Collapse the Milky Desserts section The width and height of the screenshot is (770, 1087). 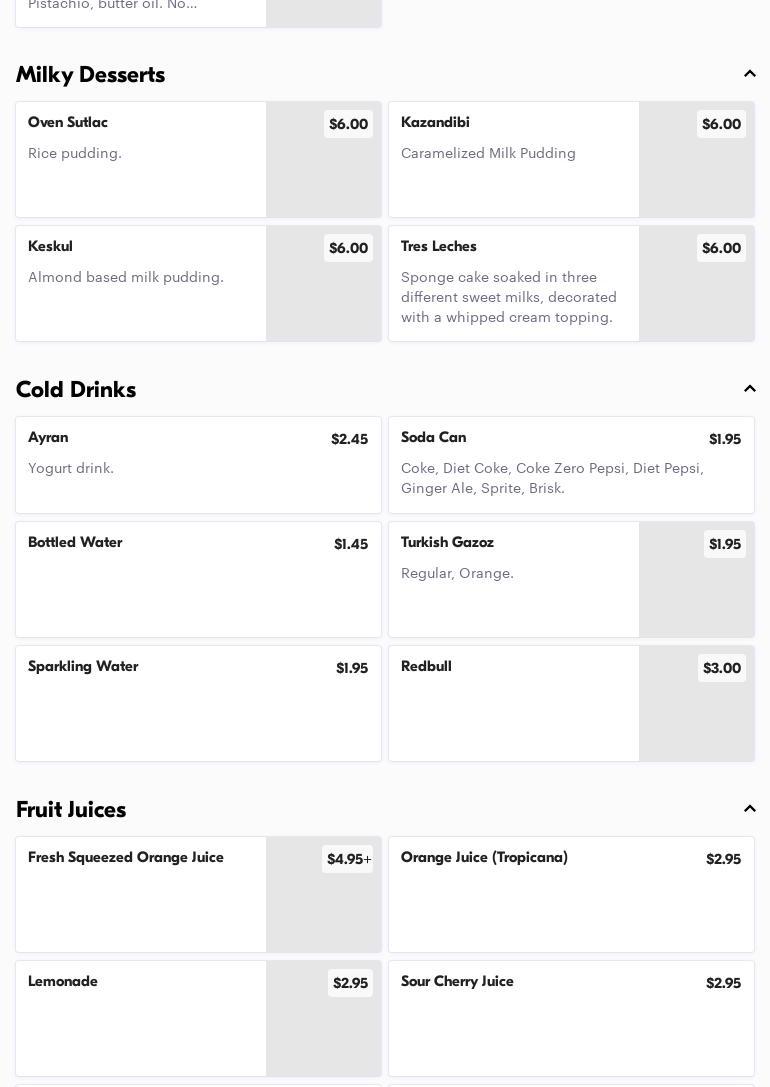749,74
